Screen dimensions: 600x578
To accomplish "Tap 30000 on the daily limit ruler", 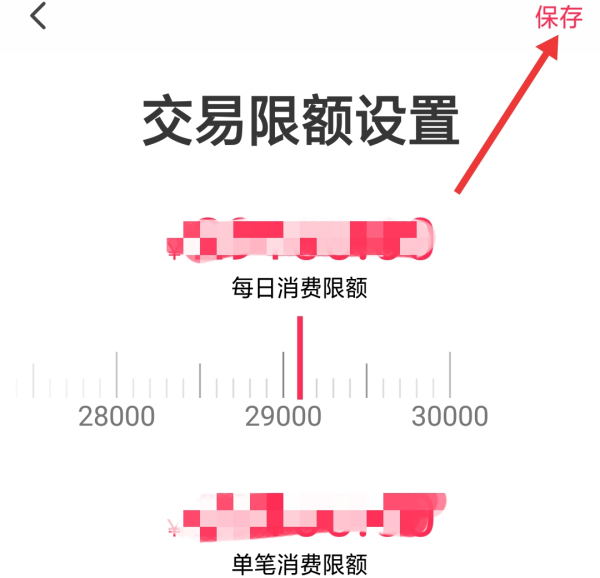I will 450,415.
